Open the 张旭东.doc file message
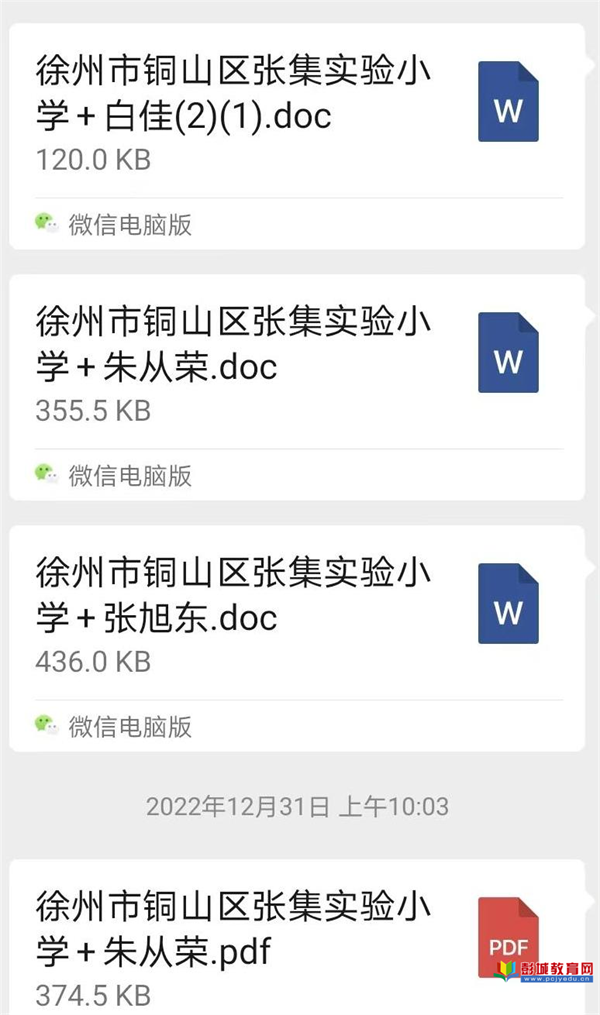 (297, 638)
